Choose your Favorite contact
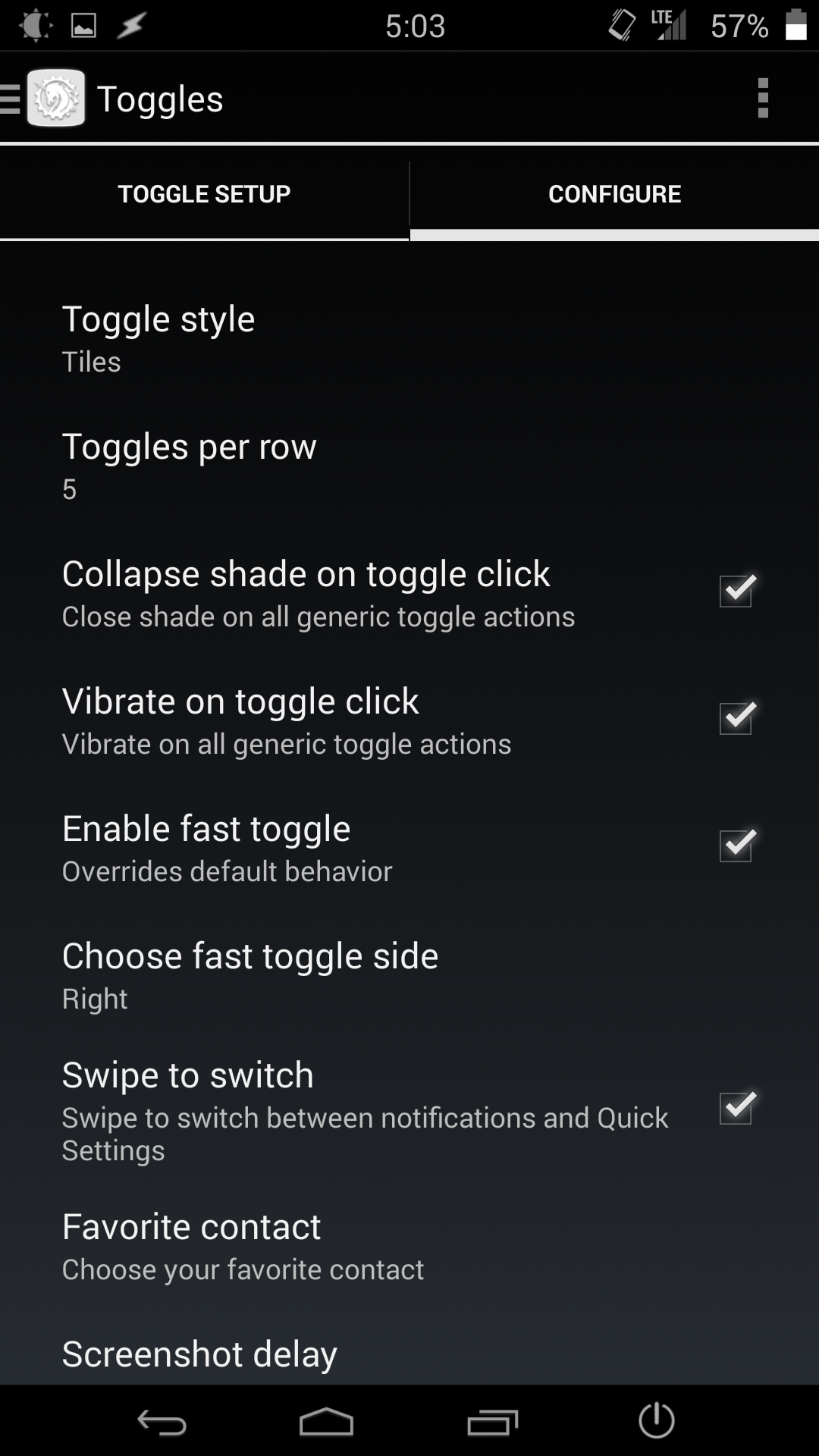 pos(409,1246)
